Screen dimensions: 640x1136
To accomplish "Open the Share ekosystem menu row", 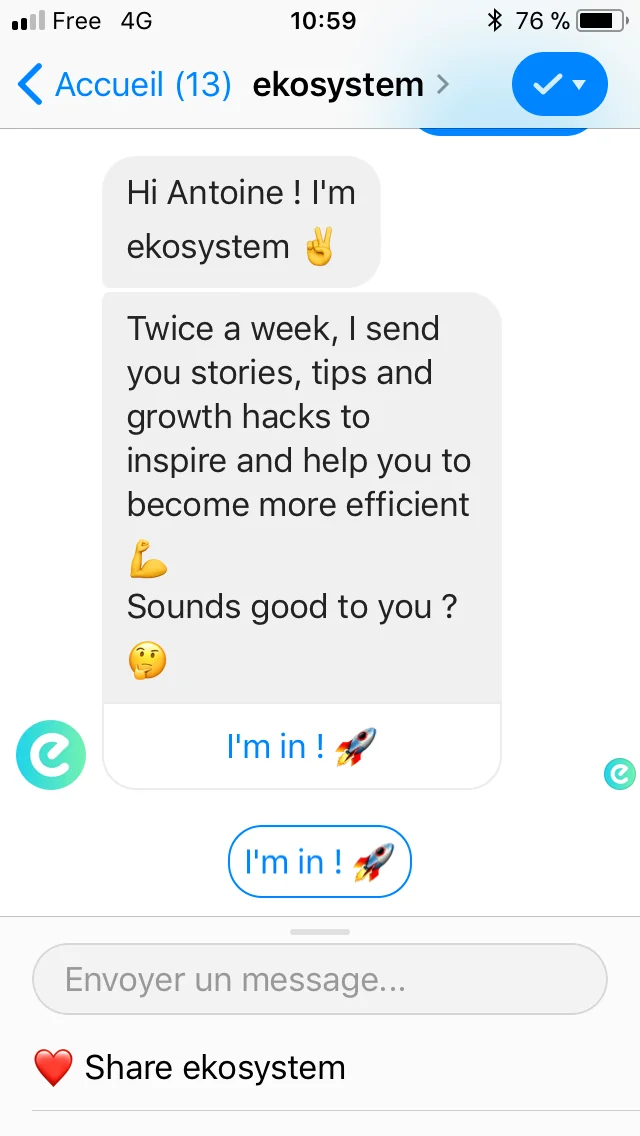I will pyautogui.click(x=214, y=1068).
